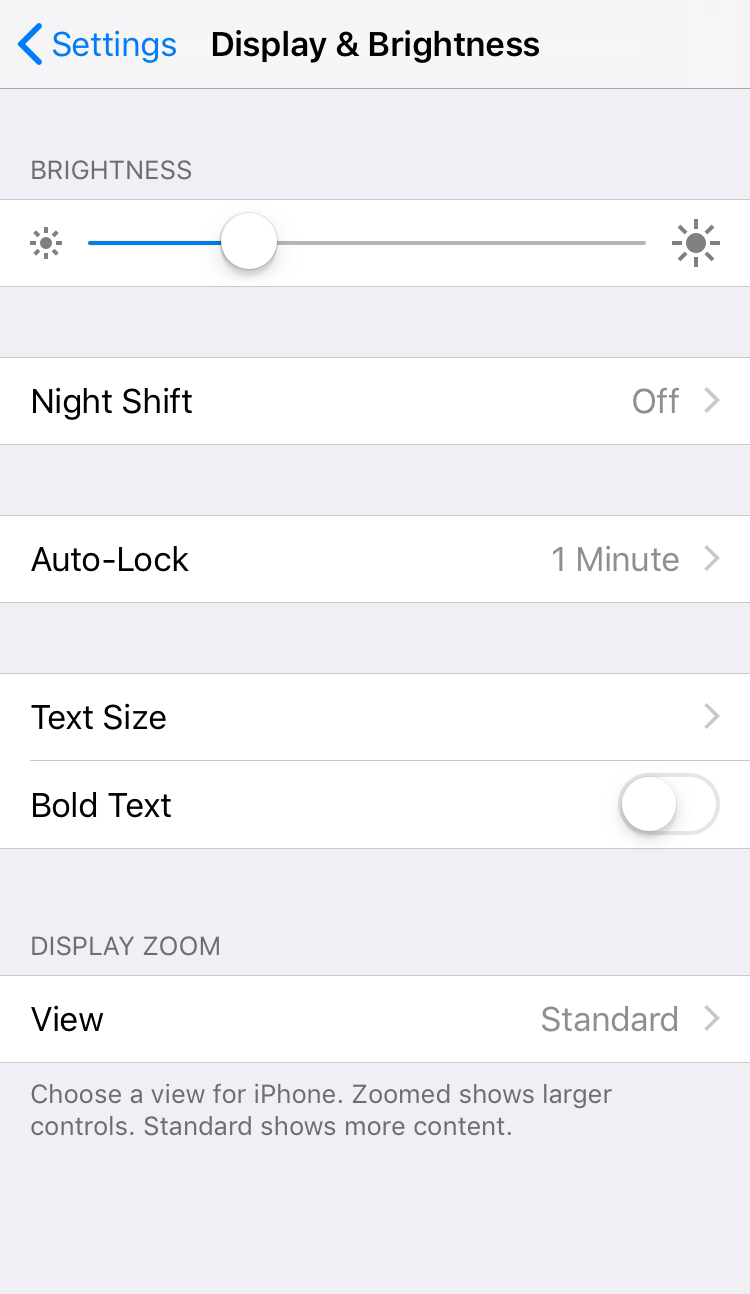The width and height of the screenshot is (750, 1294).
Task: Tap the chevron next to Auto-Lock
Action: point(712,559)
